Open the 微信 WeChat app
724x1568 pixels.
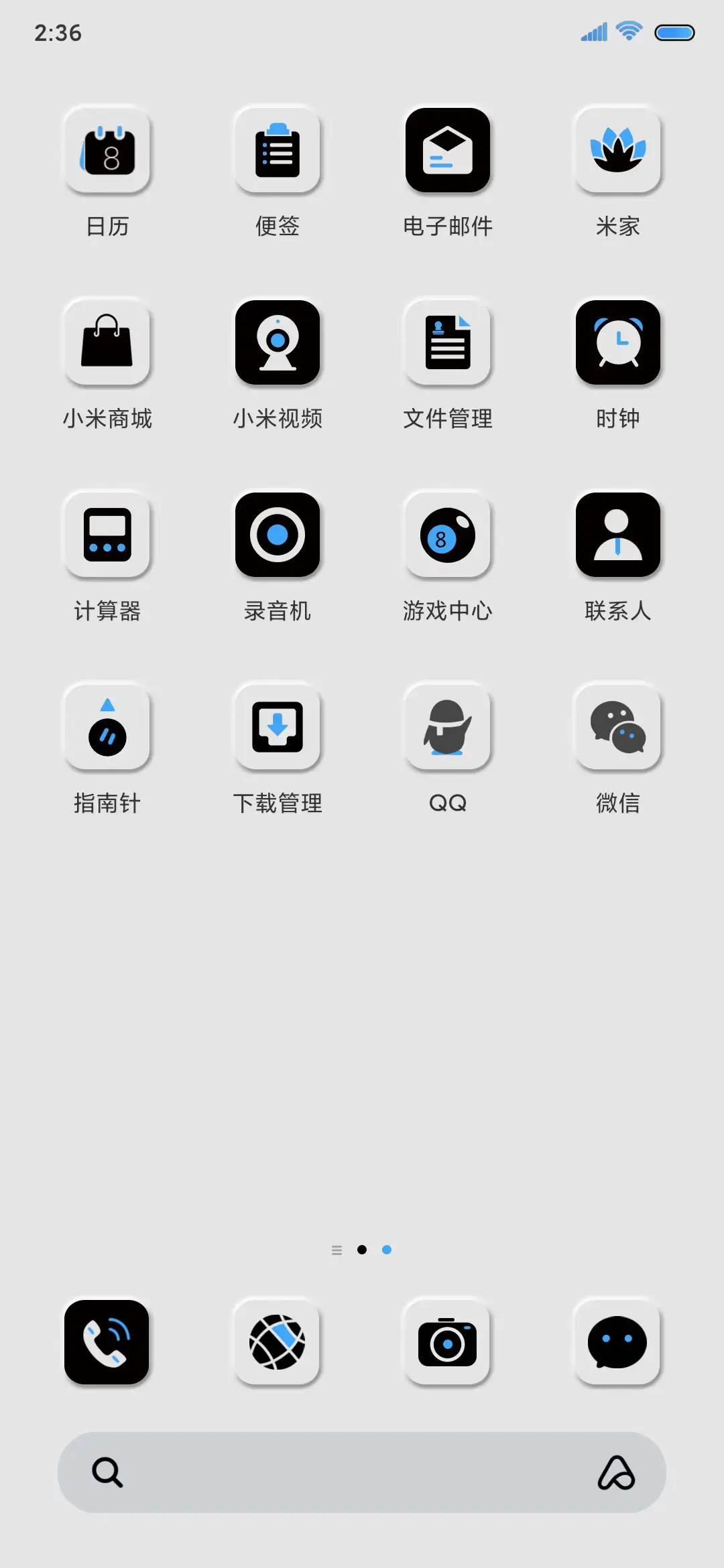click(x=618, y=727)
